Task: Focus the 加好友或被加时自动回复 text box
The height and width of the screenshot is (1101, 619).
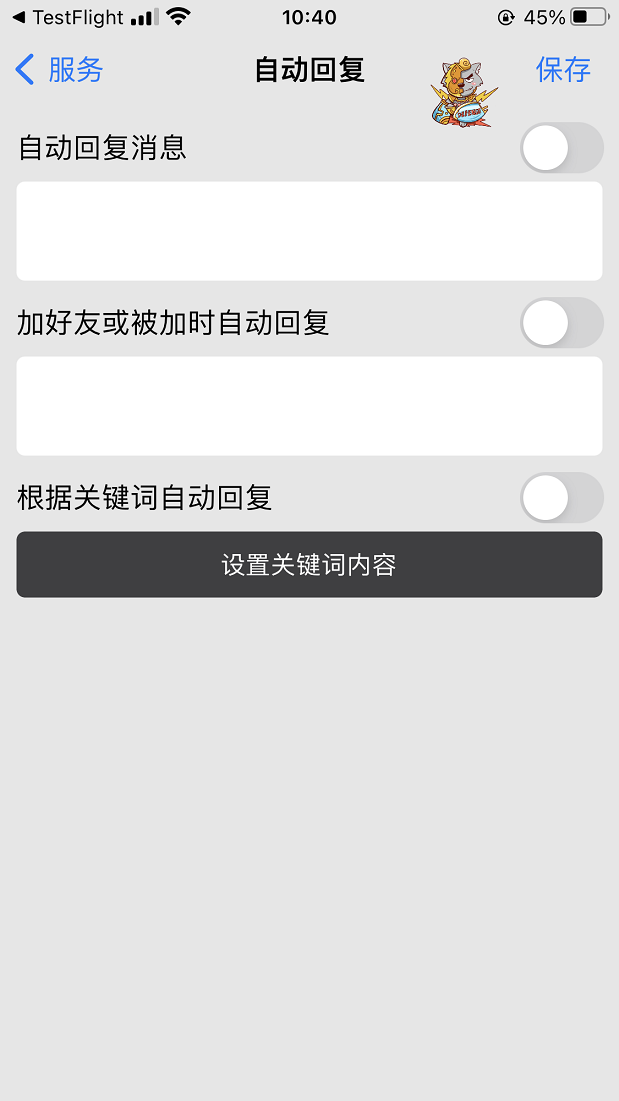Action: click(310, 406)
